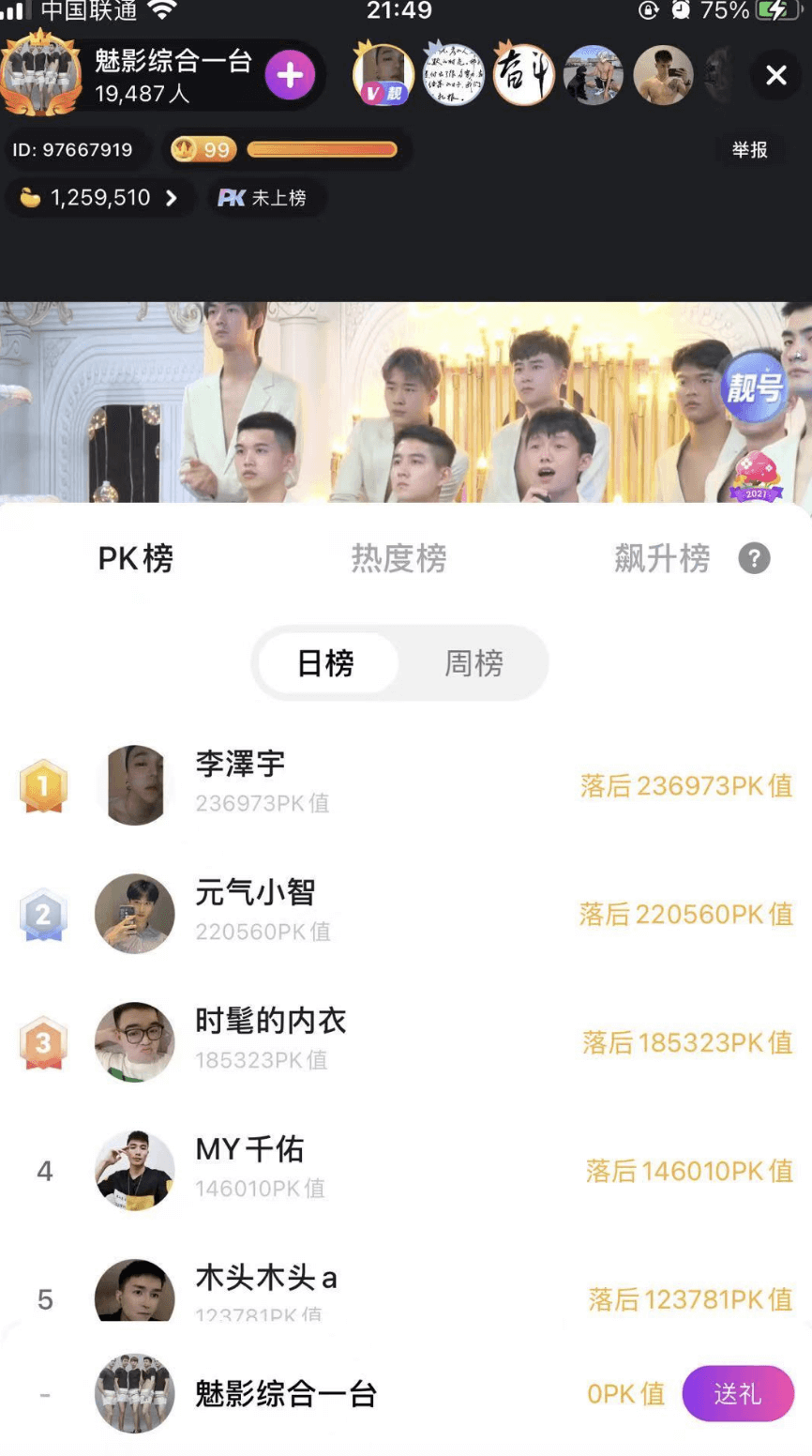Follow 魅影综合一台 with the plus button
This screenshot has width=812, height=1456.
pyautogui.click(x=290, y=75)
